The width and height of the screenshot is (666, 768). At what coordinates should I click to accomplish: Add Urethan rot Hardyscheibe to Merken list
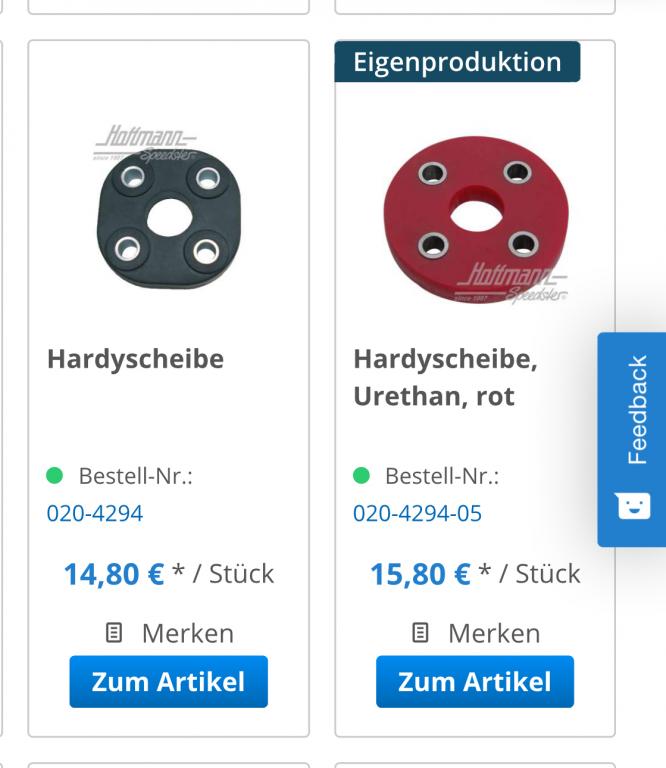(475, 633)
